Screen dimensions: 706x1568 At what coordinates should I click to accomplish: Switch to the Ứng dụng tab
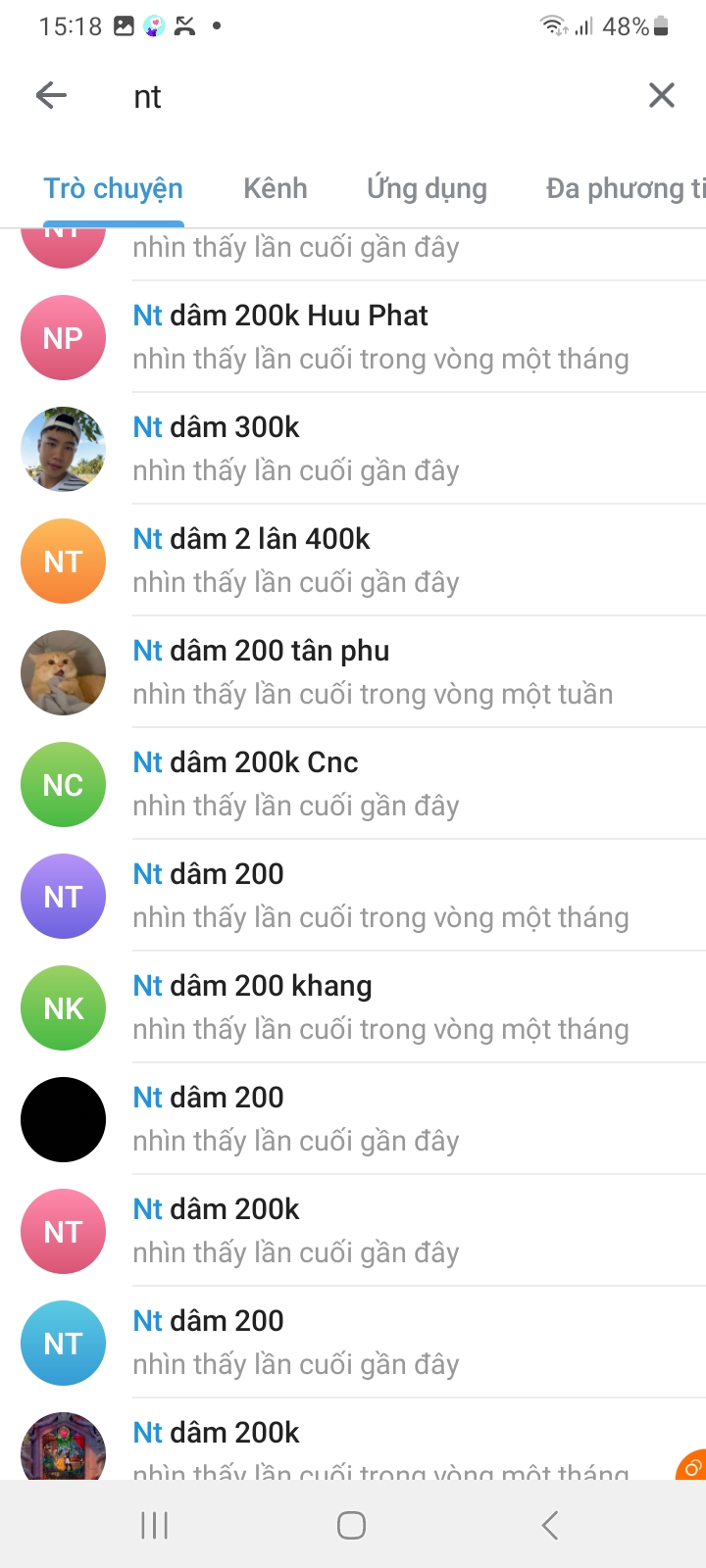427,188
